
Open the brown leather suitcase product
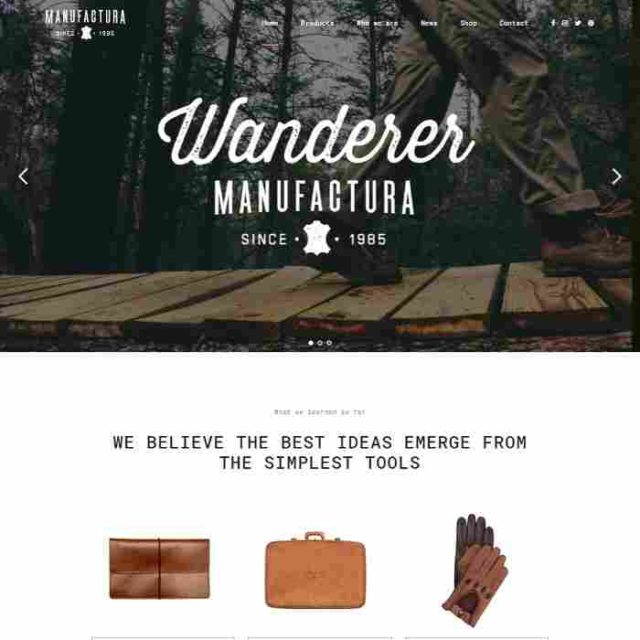(x=315, y=570)
